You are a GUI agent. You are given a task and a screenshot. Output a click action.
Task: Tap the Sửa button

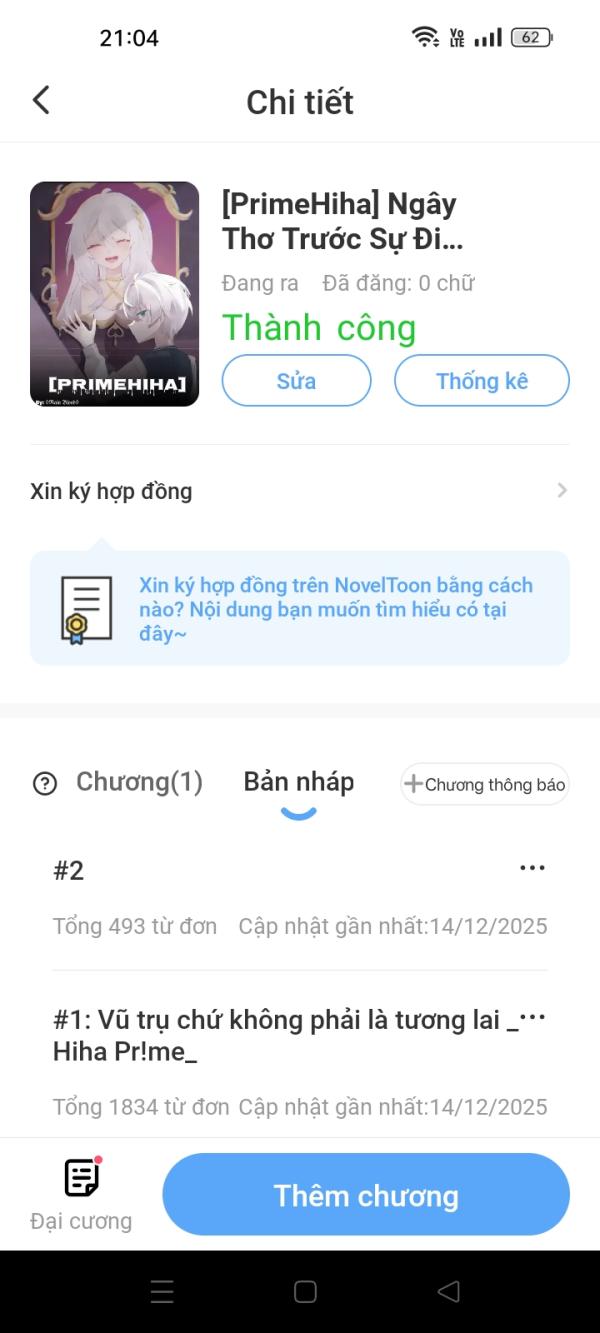(x=296, y=381)
